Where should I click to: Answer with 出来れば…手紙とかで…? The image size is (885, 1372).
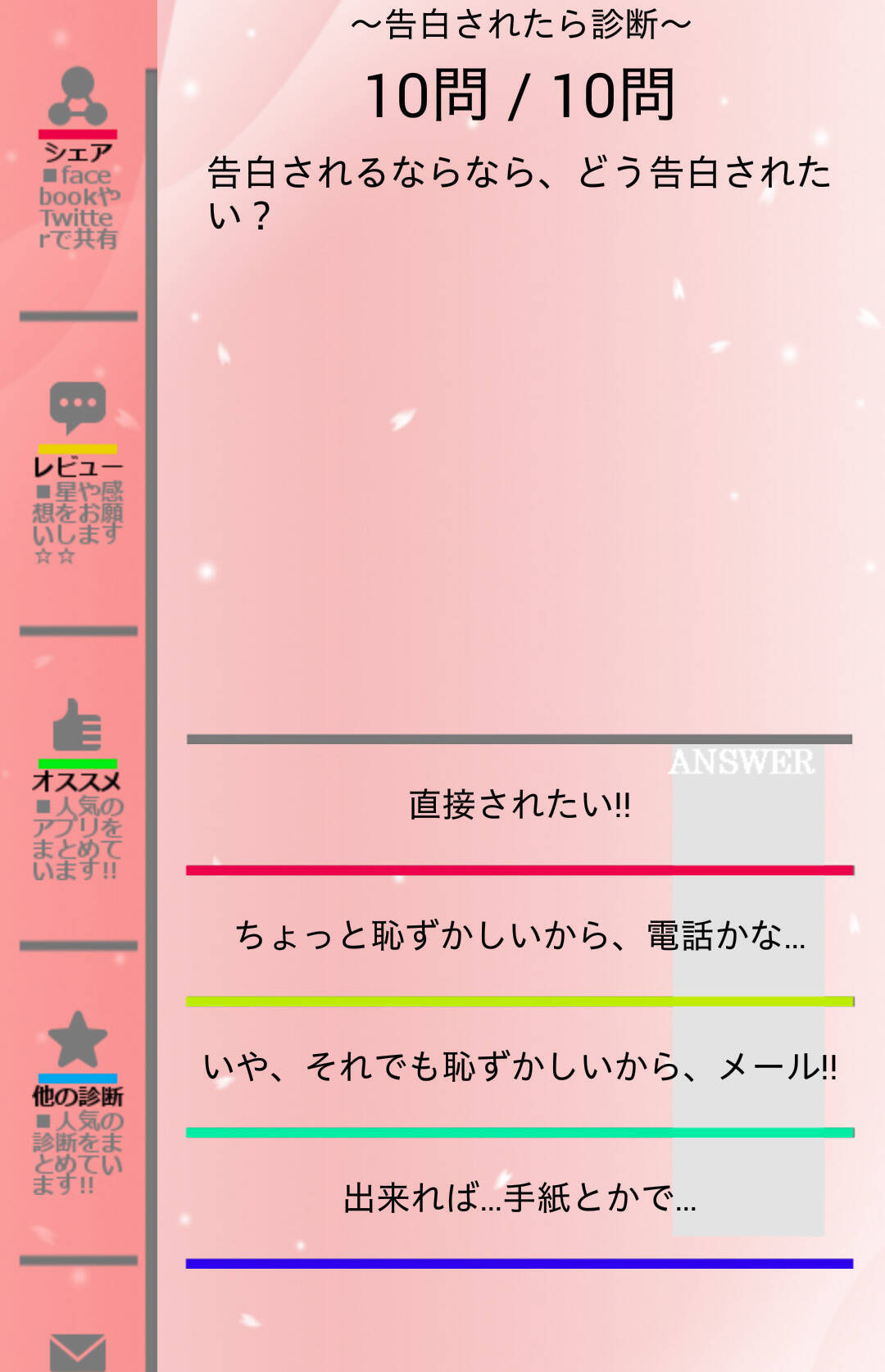click(x=520, y=1197)
